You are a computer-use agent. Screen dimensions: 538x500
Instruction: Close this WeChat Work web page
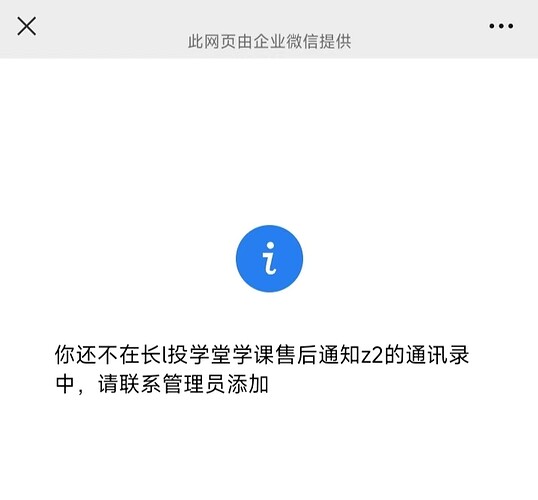point(26,26)
